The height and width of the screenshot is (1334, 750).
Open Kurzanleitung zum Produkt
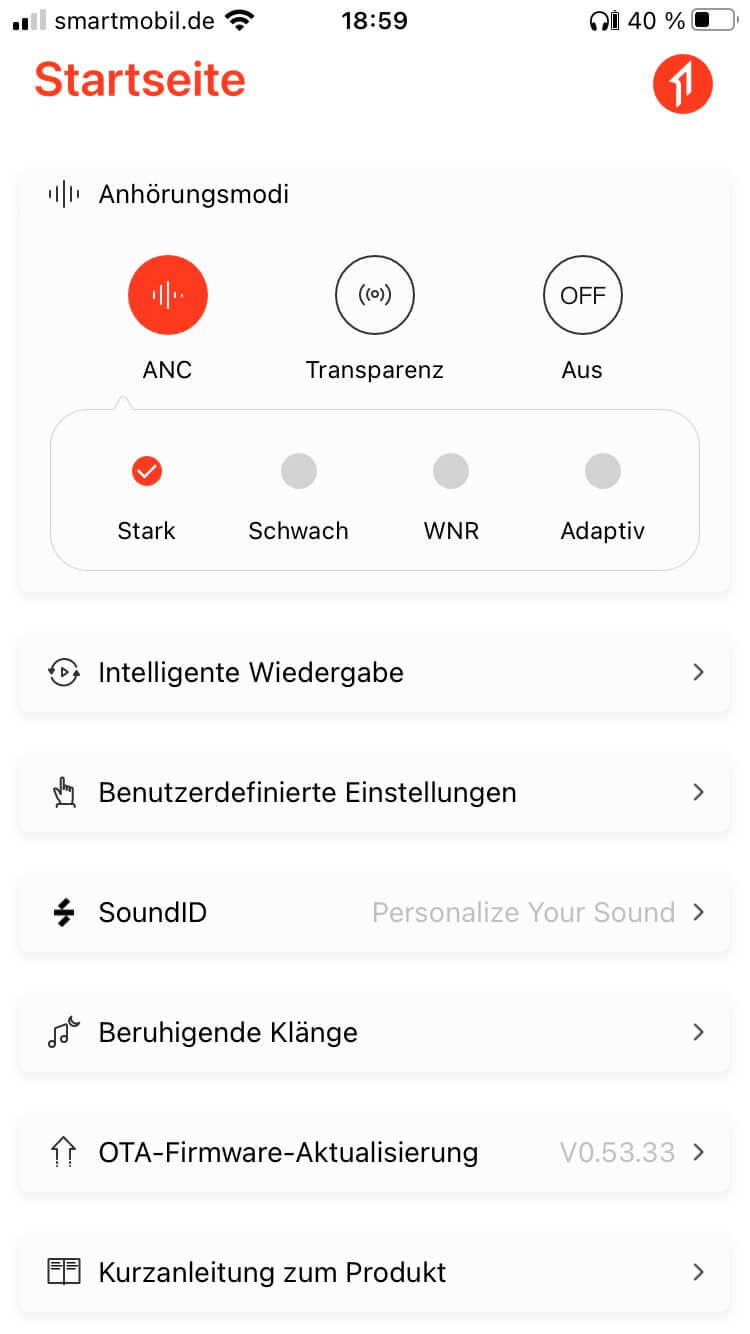pos(375,1273)
